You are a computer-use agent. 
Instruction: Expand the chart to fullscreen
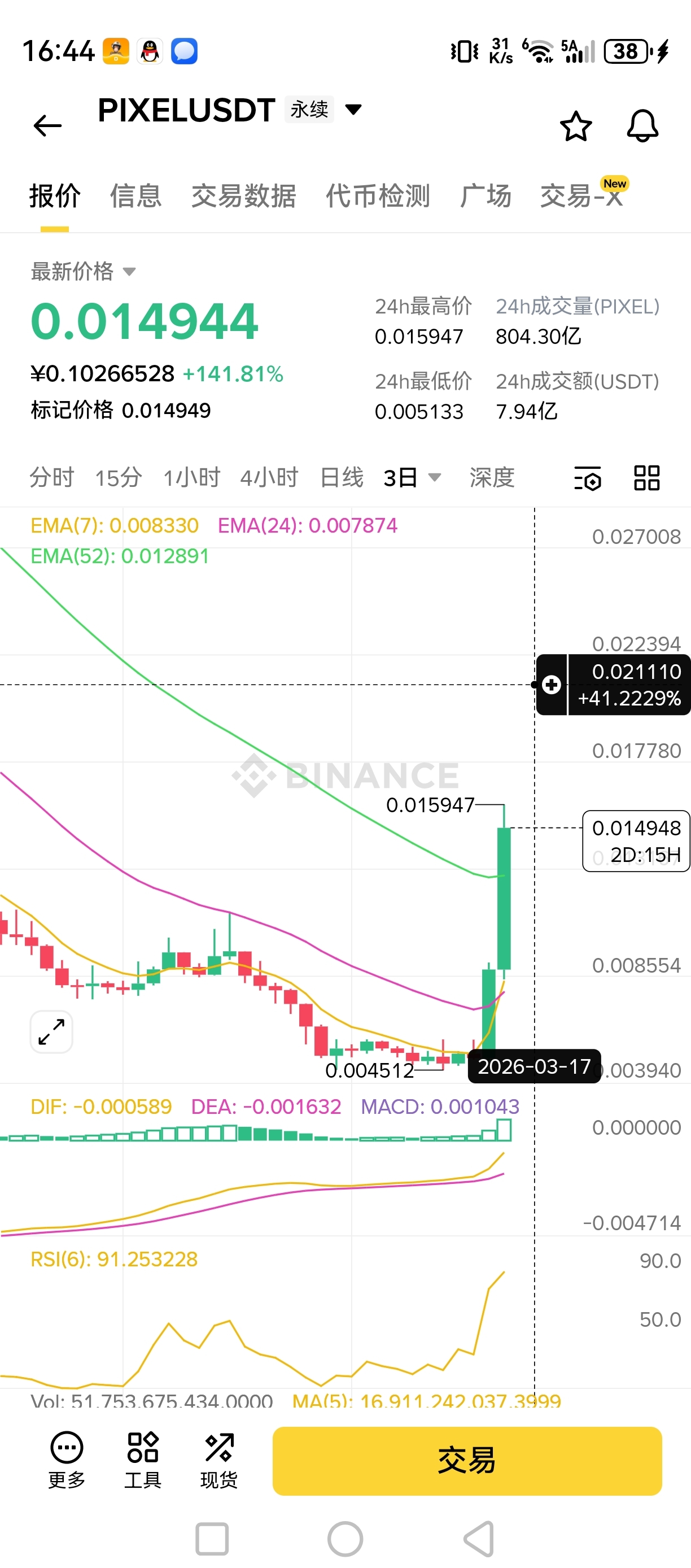52,1032
